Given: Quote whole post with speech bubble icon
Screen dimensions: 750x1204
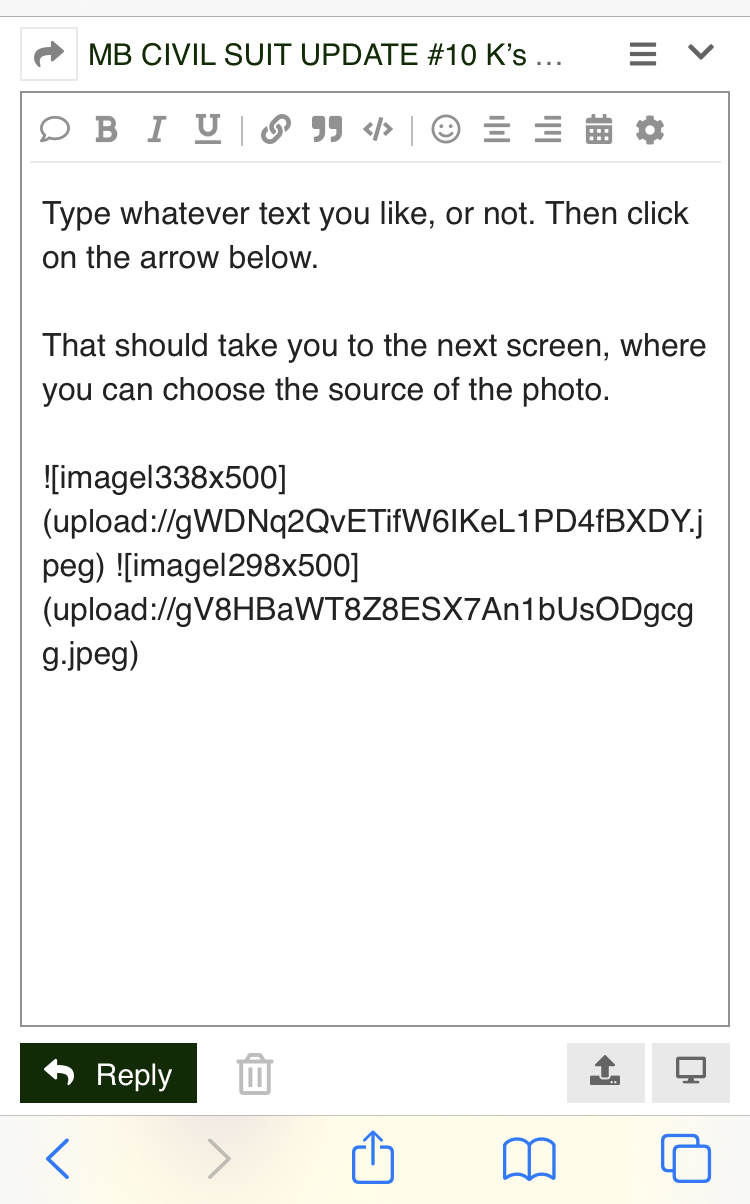Looking at the screenshot, I should pyautogui.click(x=55, y=130).
